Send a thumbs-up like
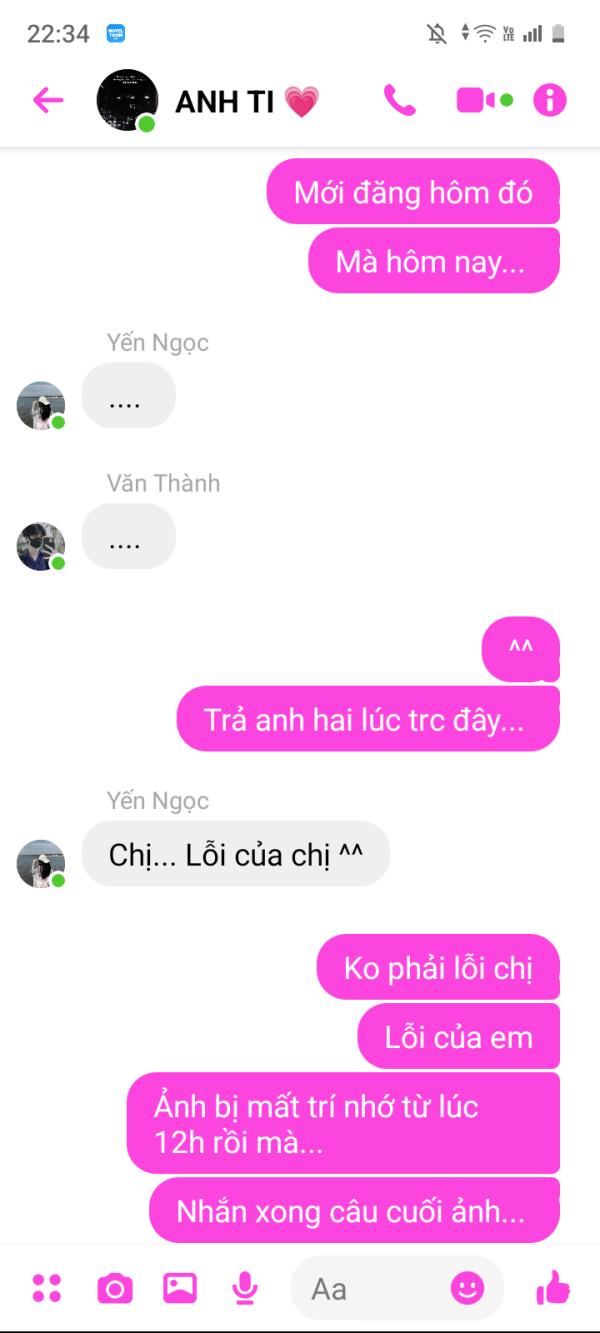This screenshot has width=600, height=1333. coord(553,1288)
